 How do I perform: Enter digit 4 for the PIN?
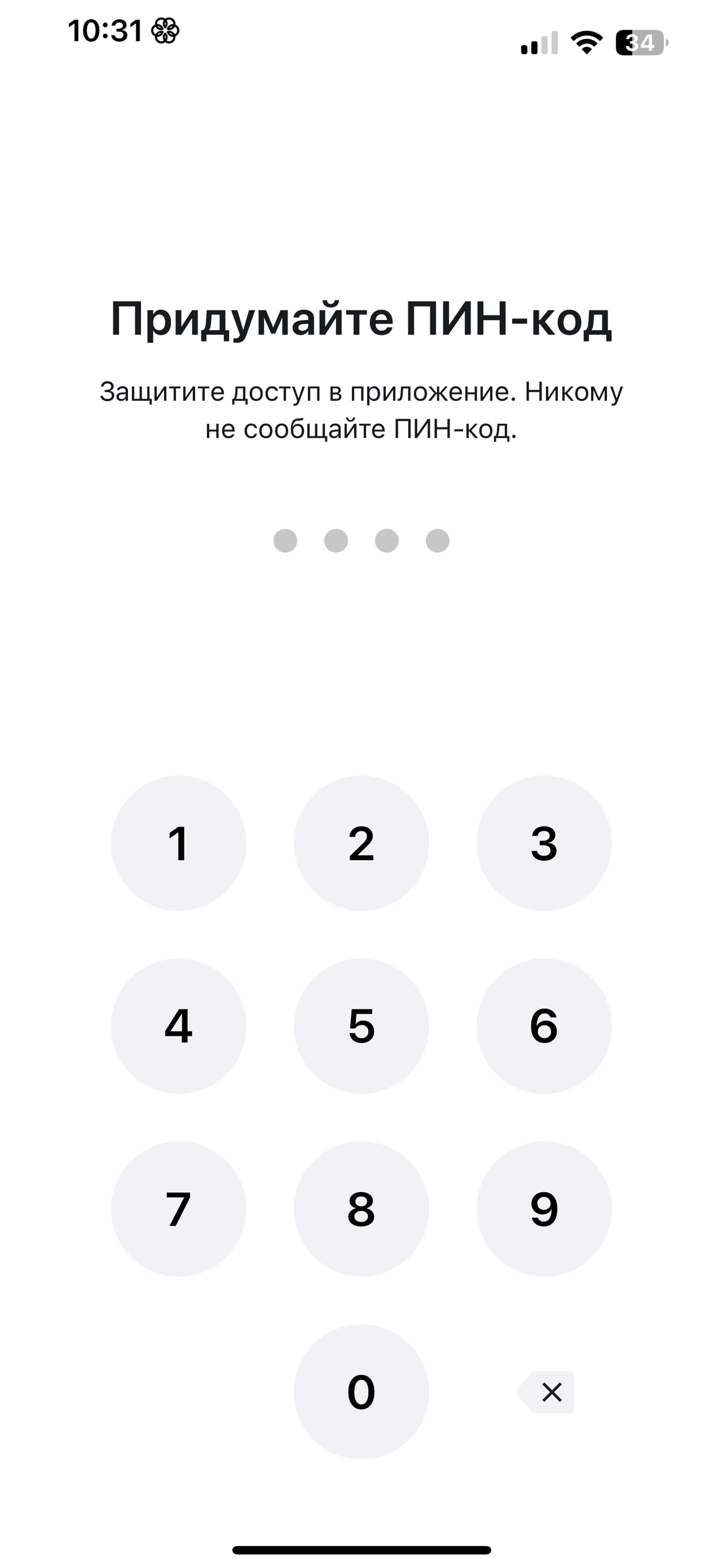178,1026
